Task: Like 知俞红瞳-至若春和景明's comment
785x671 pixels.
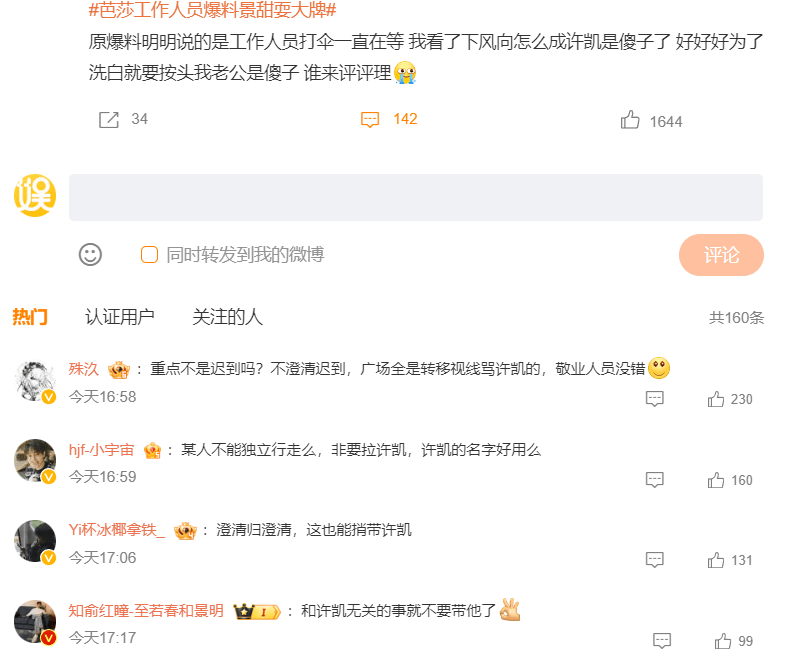Action: coord(723,641)
